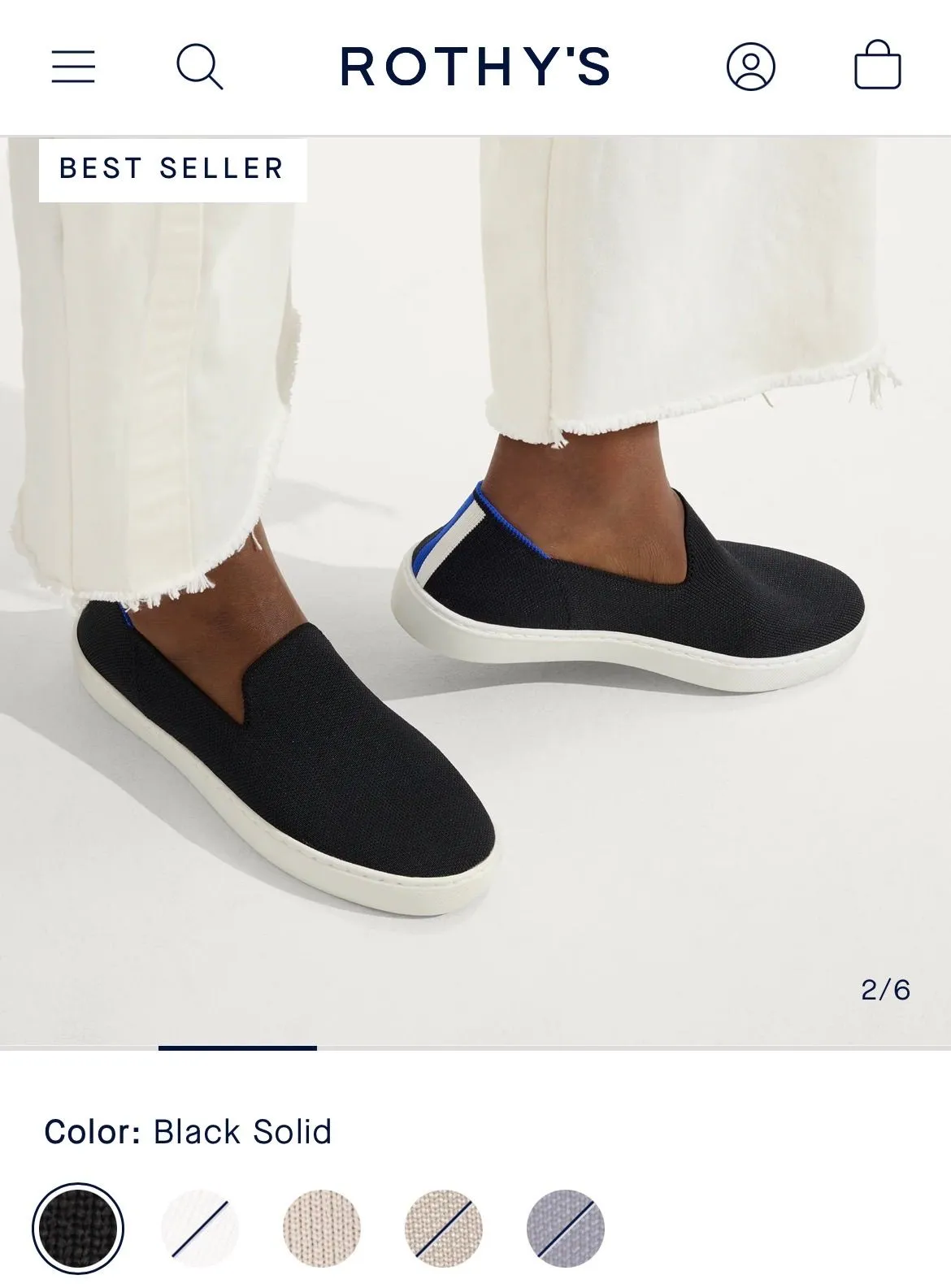Open the search magnifier
The height and width of the screenshot is (1288, 951).
(x=199, y=67)
